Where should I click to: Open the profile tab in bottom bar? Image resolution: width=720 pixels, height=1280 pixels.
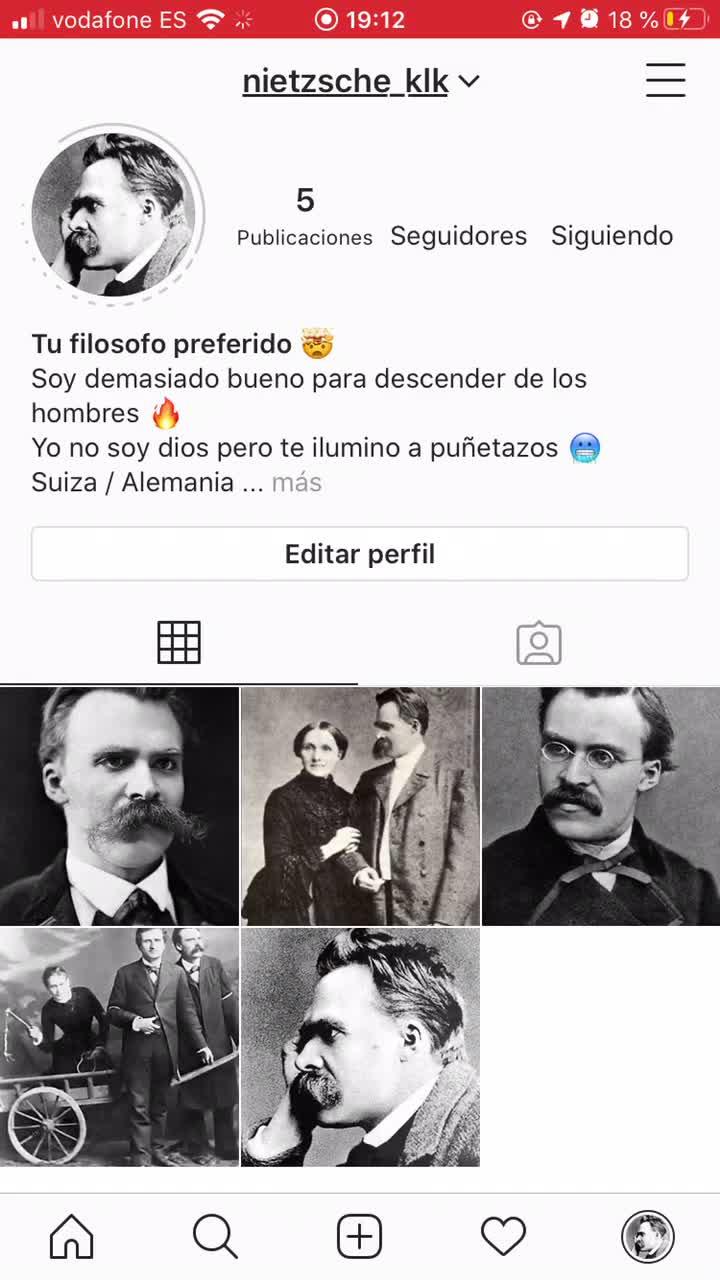click(647, 1237)
